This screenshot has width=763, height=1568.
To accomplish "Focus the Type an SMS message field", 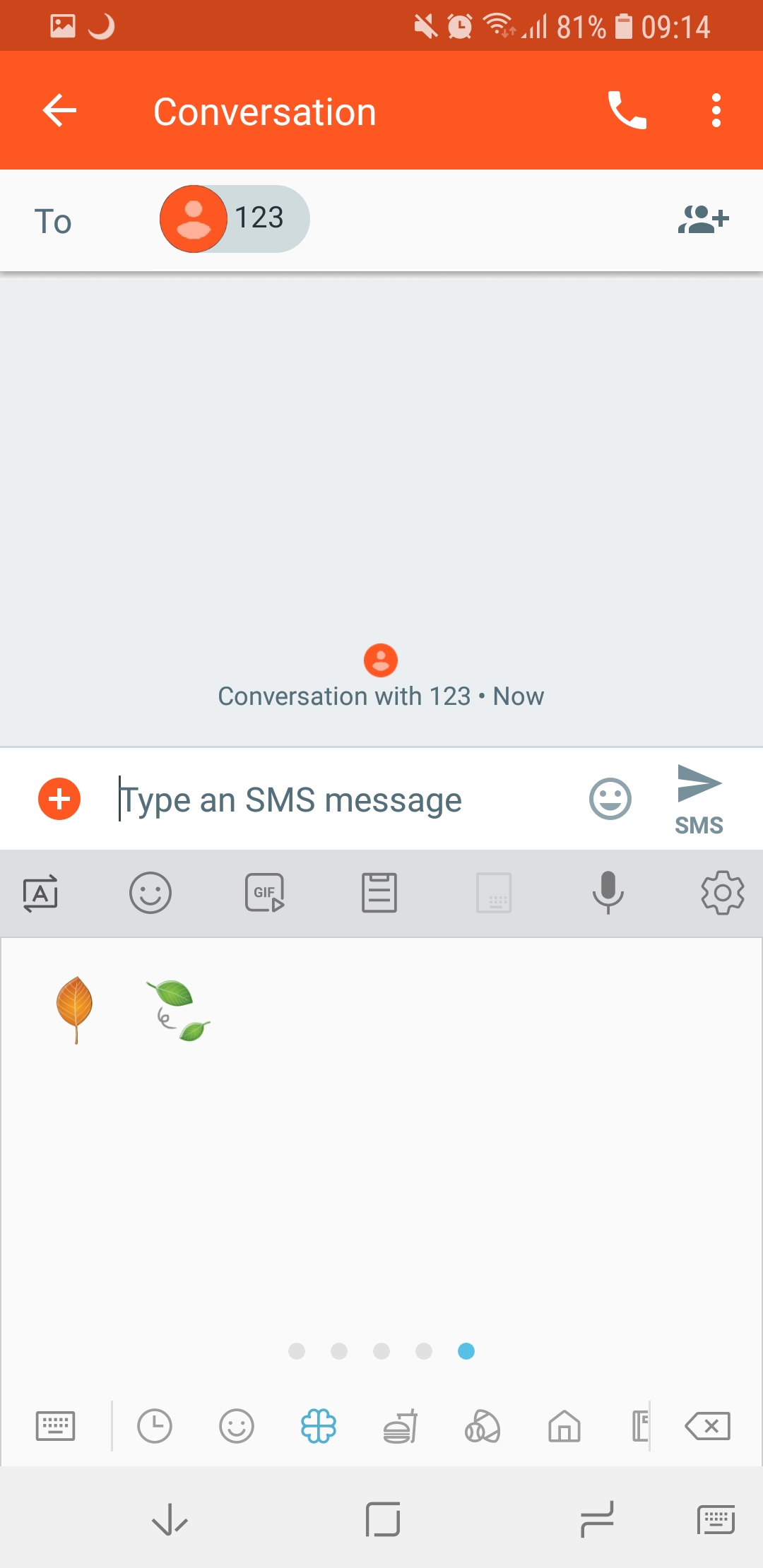I will [346, 800].
